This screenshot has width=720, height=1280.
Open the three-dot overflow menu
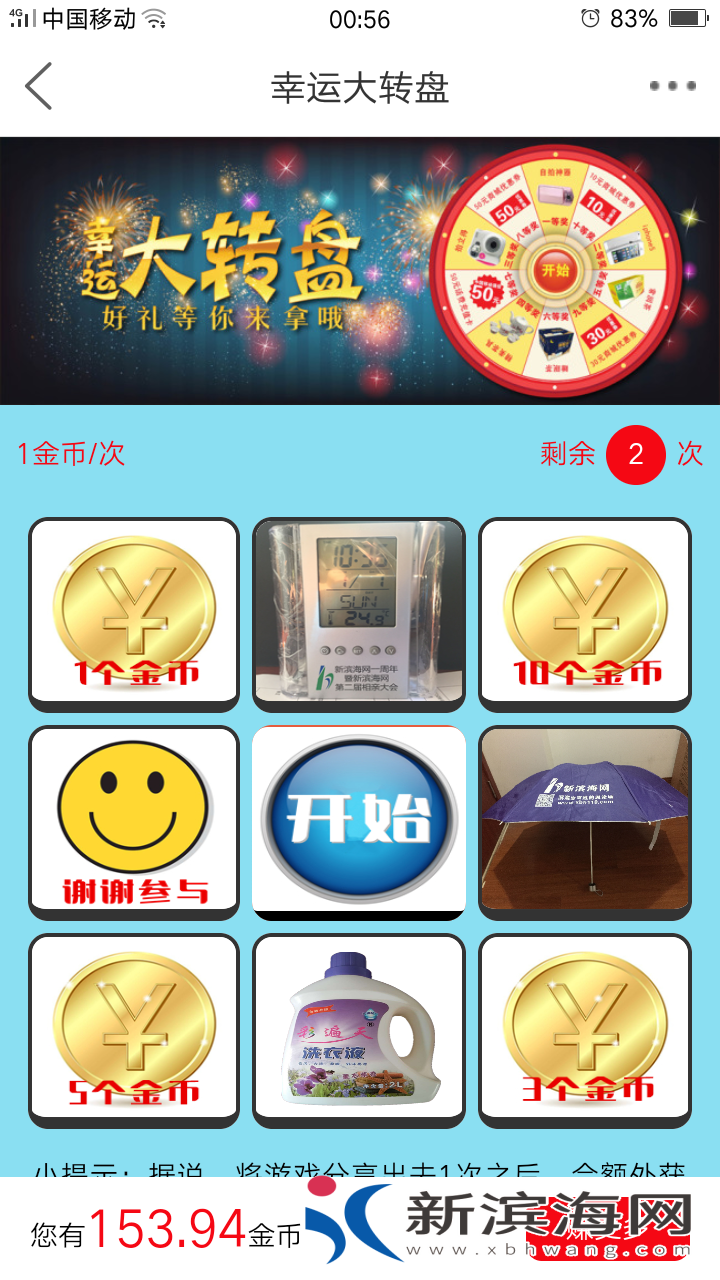click(672, 87)
